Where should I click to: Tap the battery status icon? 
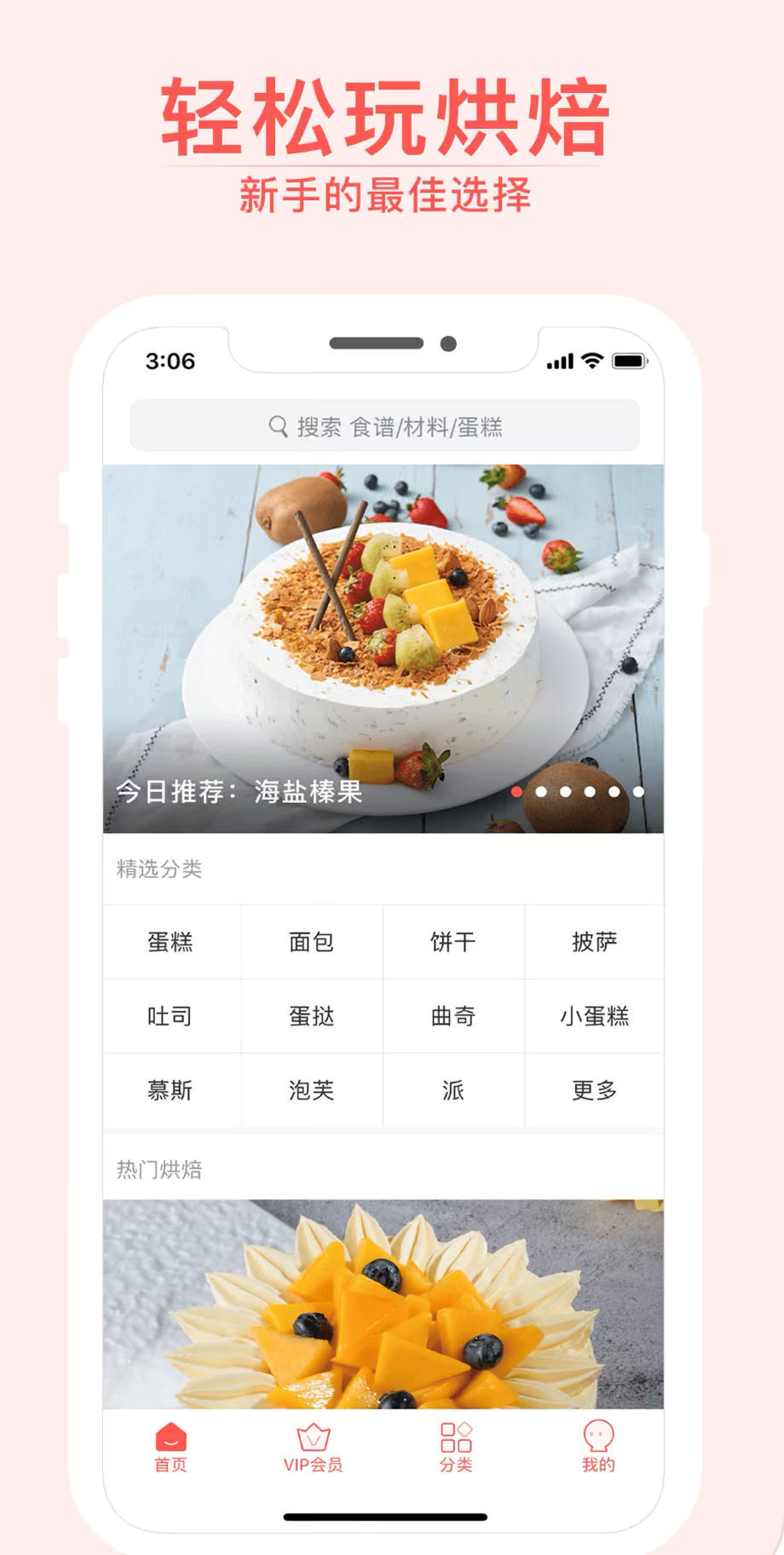pos(629,361)
